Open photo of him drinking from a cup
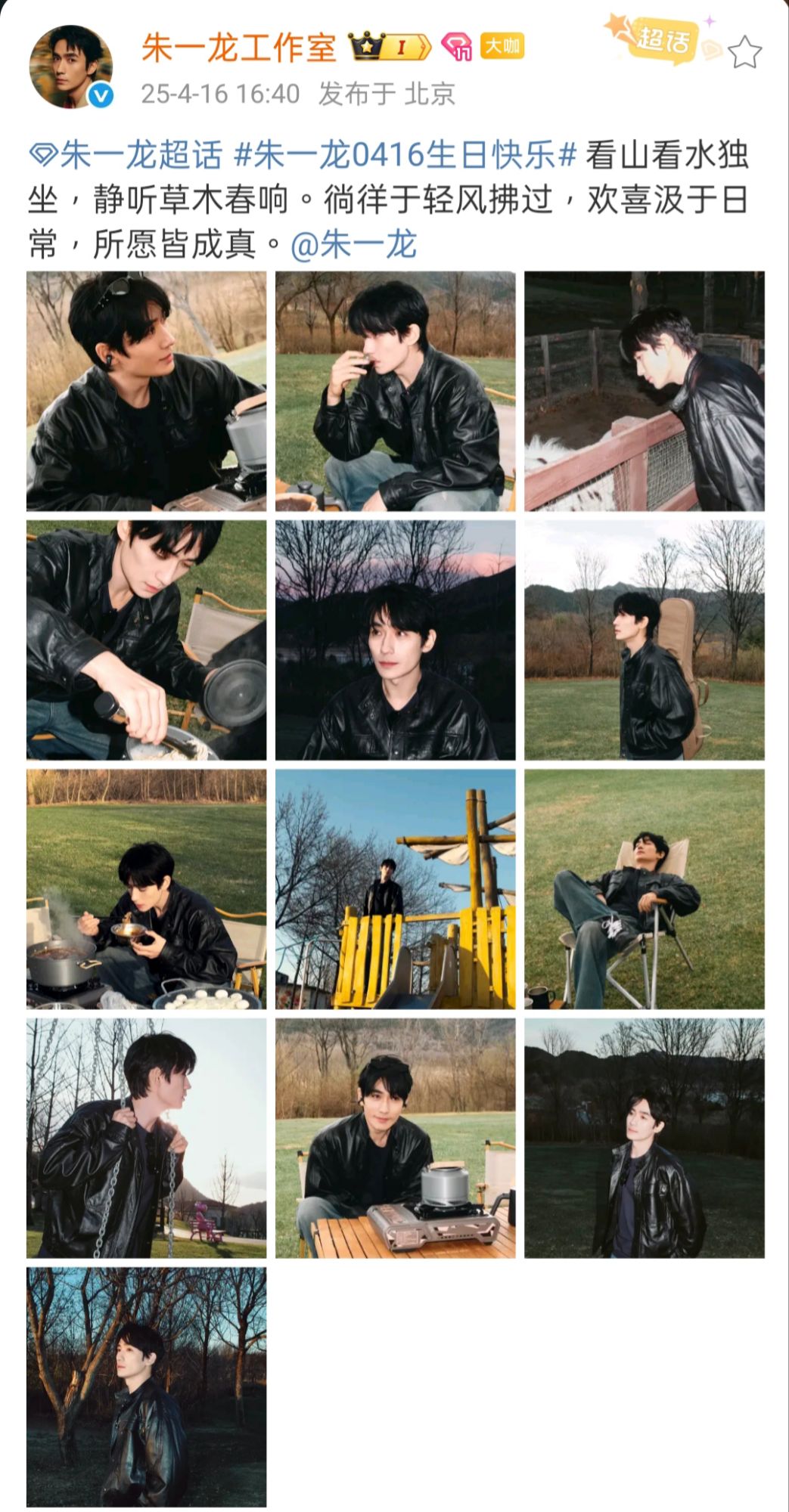 pos(395,391)
